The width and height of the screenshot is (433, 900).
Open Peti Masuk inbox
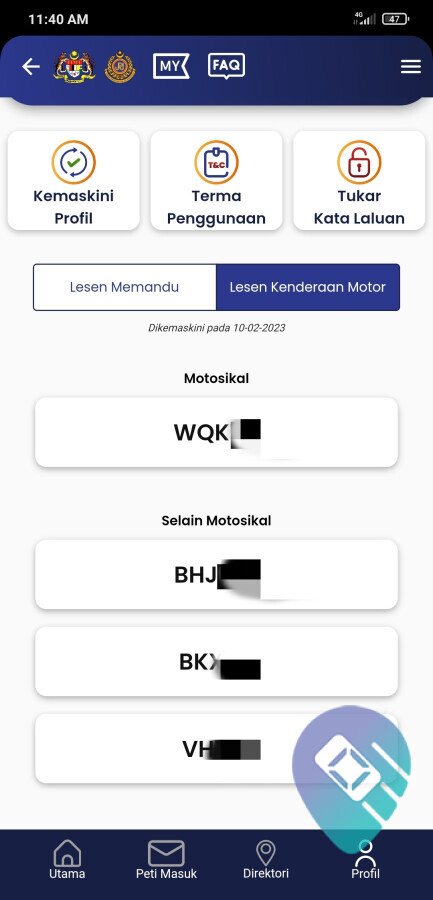[167, 860]
